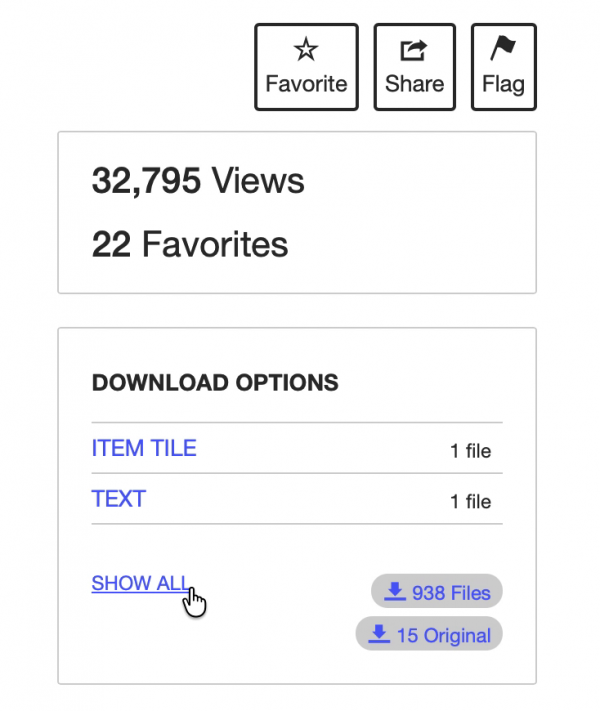Flag this item

click(503, 67)
